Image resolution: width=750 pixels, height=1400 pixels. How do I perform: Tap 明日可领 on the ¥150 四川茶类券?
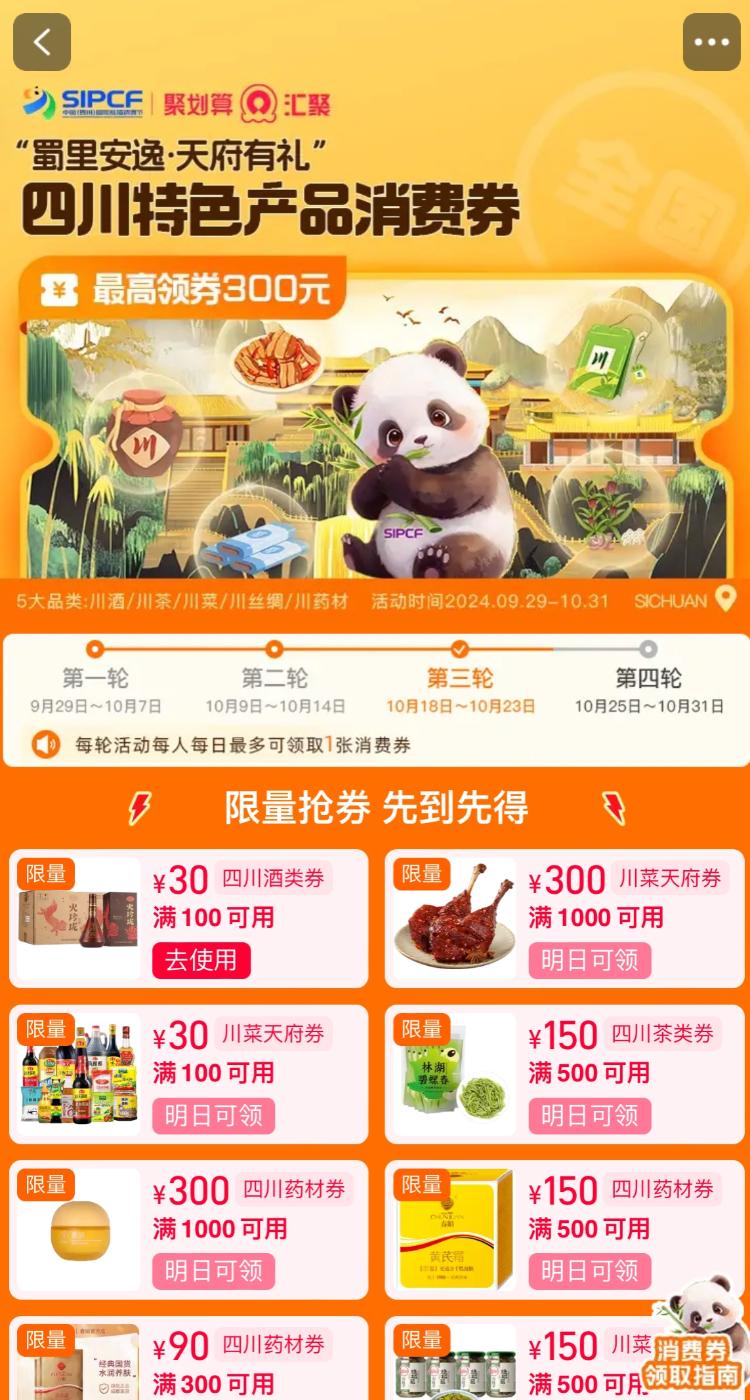pos(589,1115)
